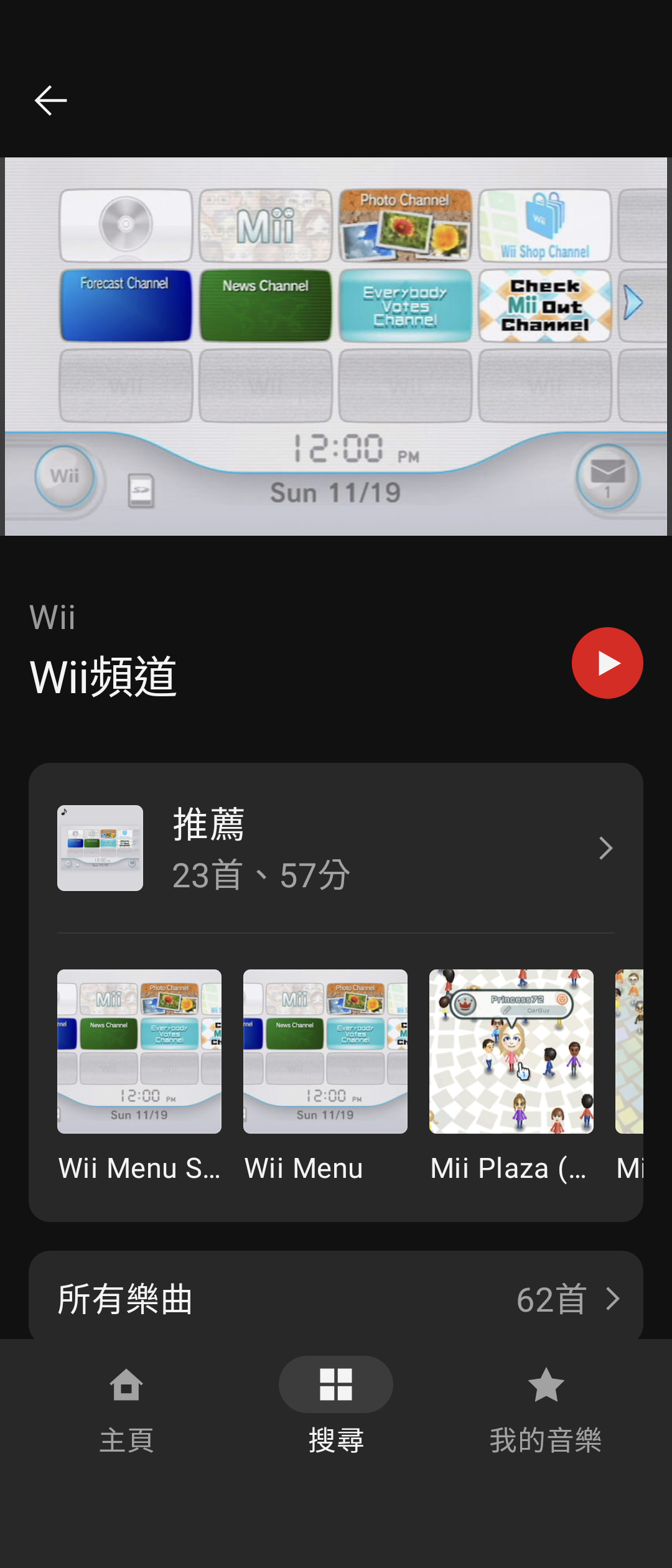Viewport: 672px width, 1568px height.
Task: Open 所有樂曲 list of 62 songs
Action: click(x=336, y=1299)
